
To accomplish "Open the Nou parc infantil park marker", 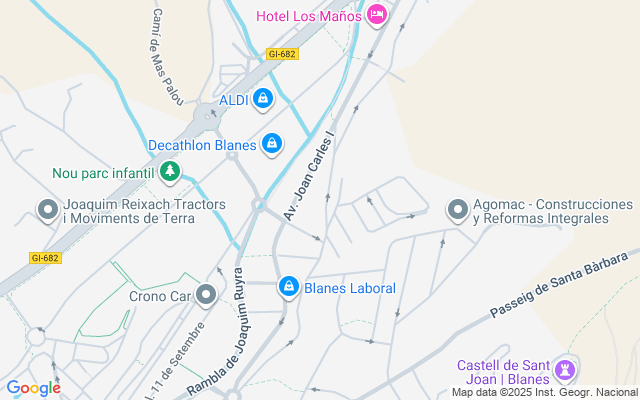I will 170,173.
